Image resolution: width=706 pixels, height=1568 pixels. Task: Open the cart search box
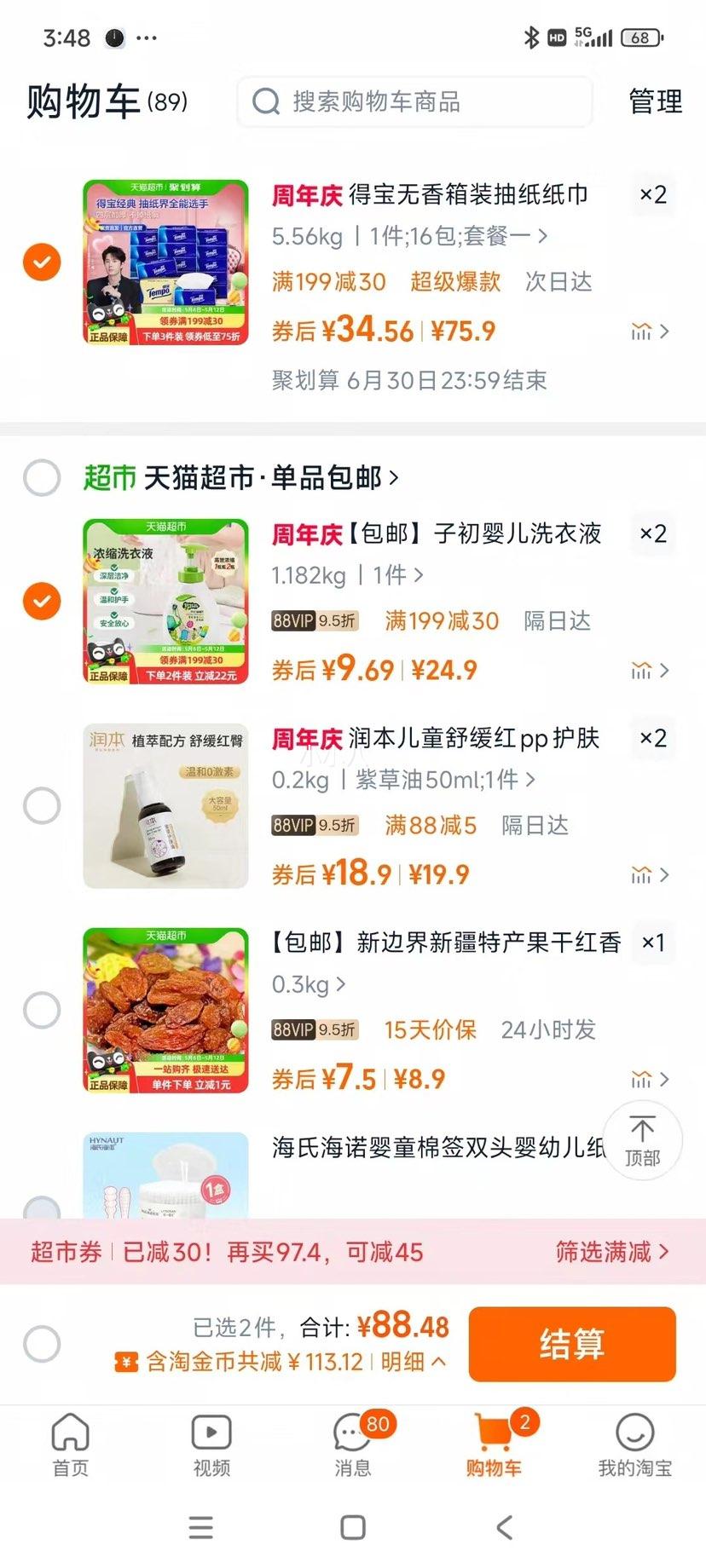click(414, 101)
